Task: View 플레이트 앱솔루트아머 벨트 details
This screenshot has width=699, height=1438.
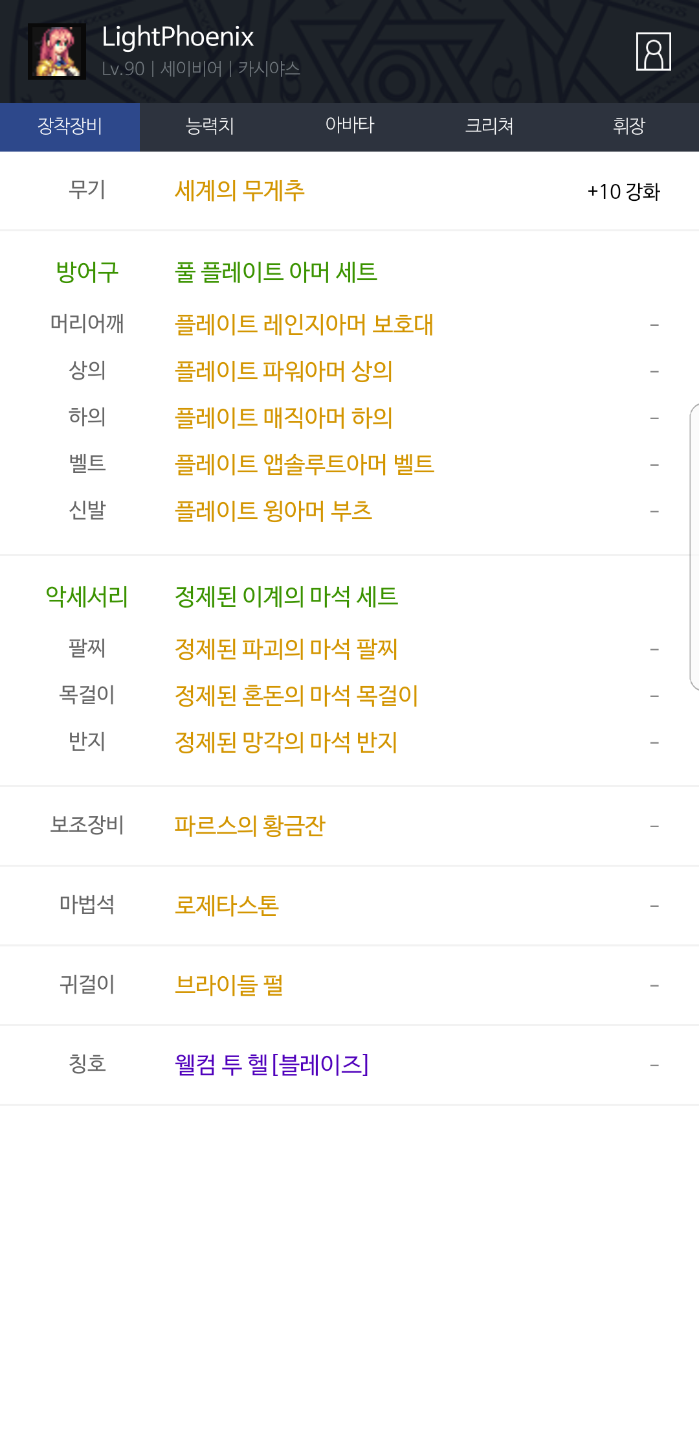Action: (x=304, y=464)
